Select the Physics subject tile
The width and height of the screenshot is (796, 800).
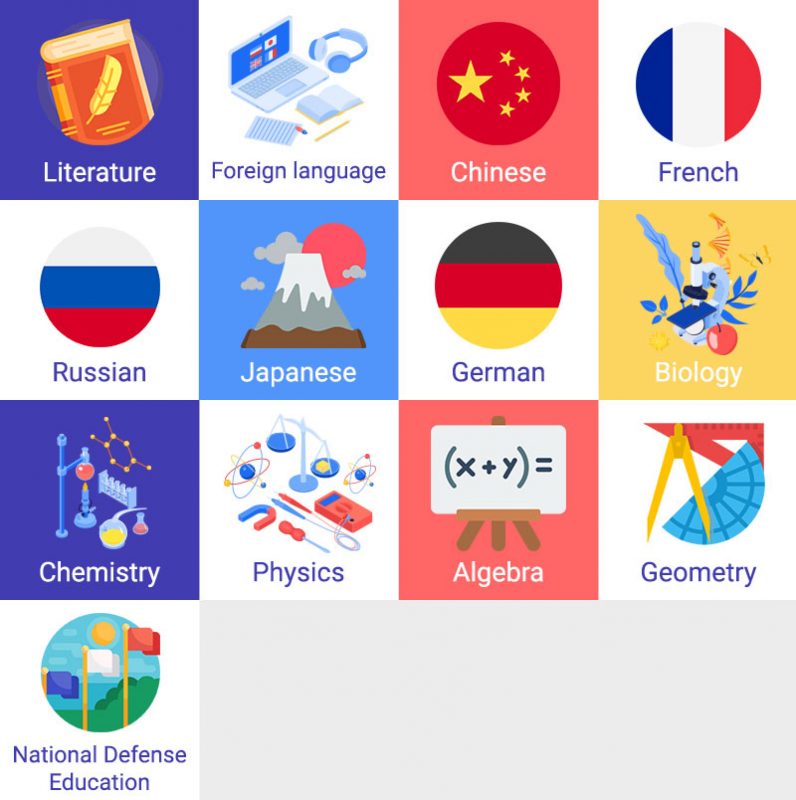point(298,500)
